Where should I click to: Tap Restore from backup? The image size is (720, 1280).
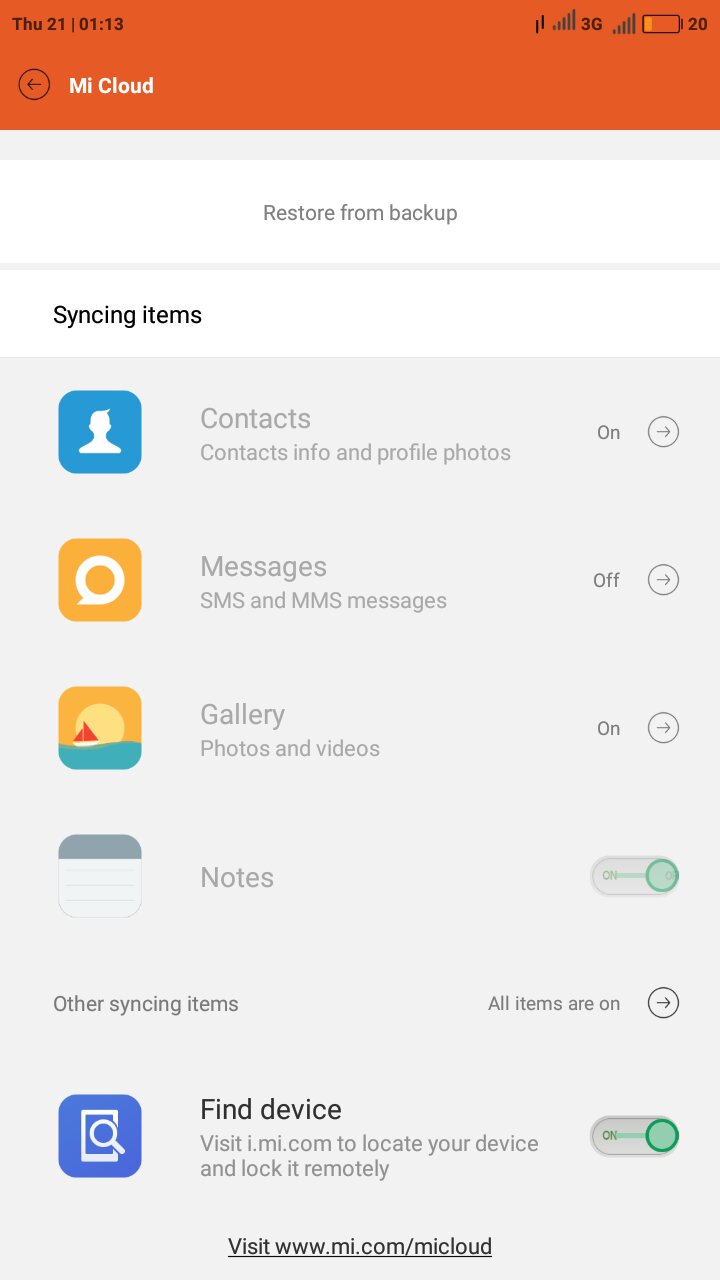point(360,213)
